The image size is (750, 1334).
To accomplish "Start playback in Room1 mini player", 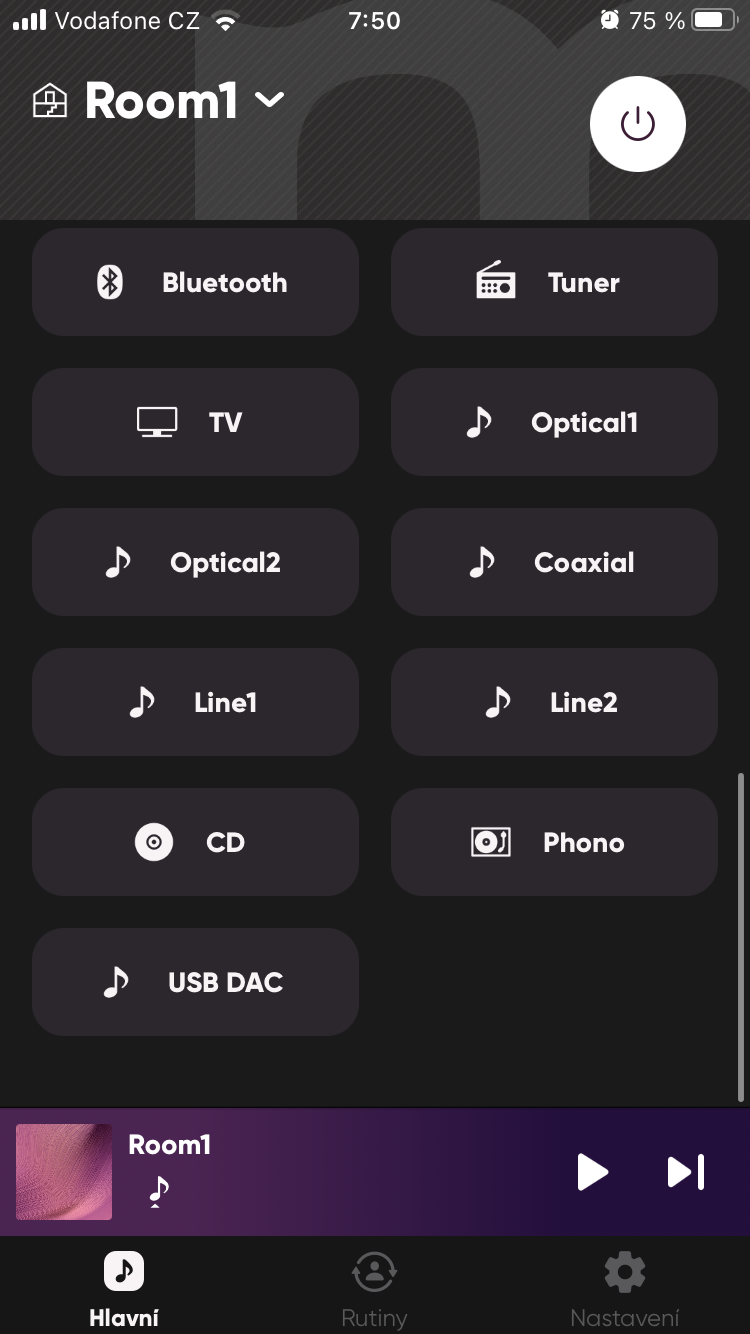I will point(593,1172).
